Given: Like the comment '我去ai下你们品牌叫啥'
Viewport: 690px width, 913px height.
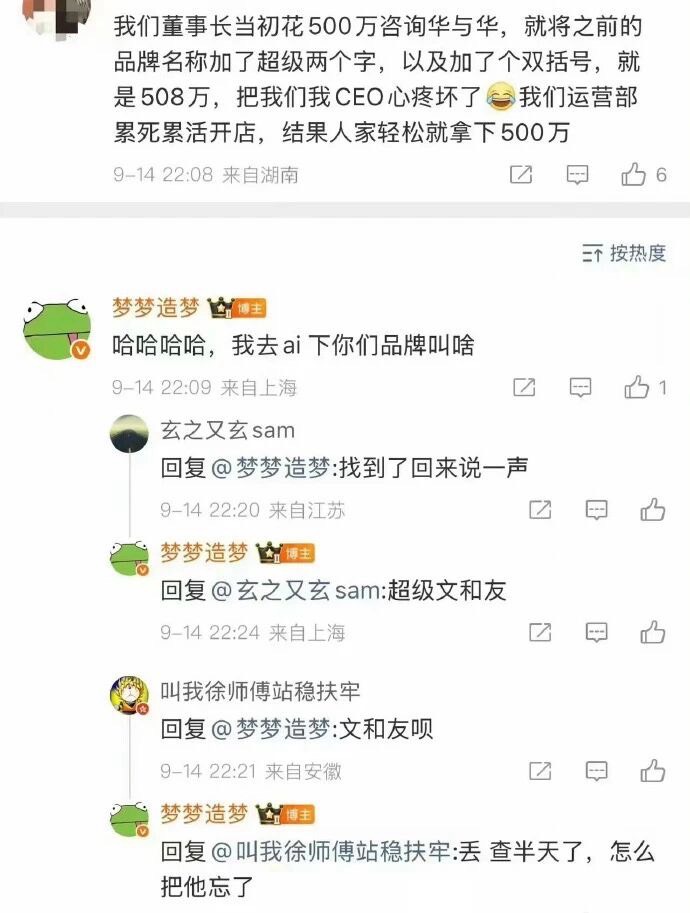Looking at the screenshot, I should (x=637, y=388).
